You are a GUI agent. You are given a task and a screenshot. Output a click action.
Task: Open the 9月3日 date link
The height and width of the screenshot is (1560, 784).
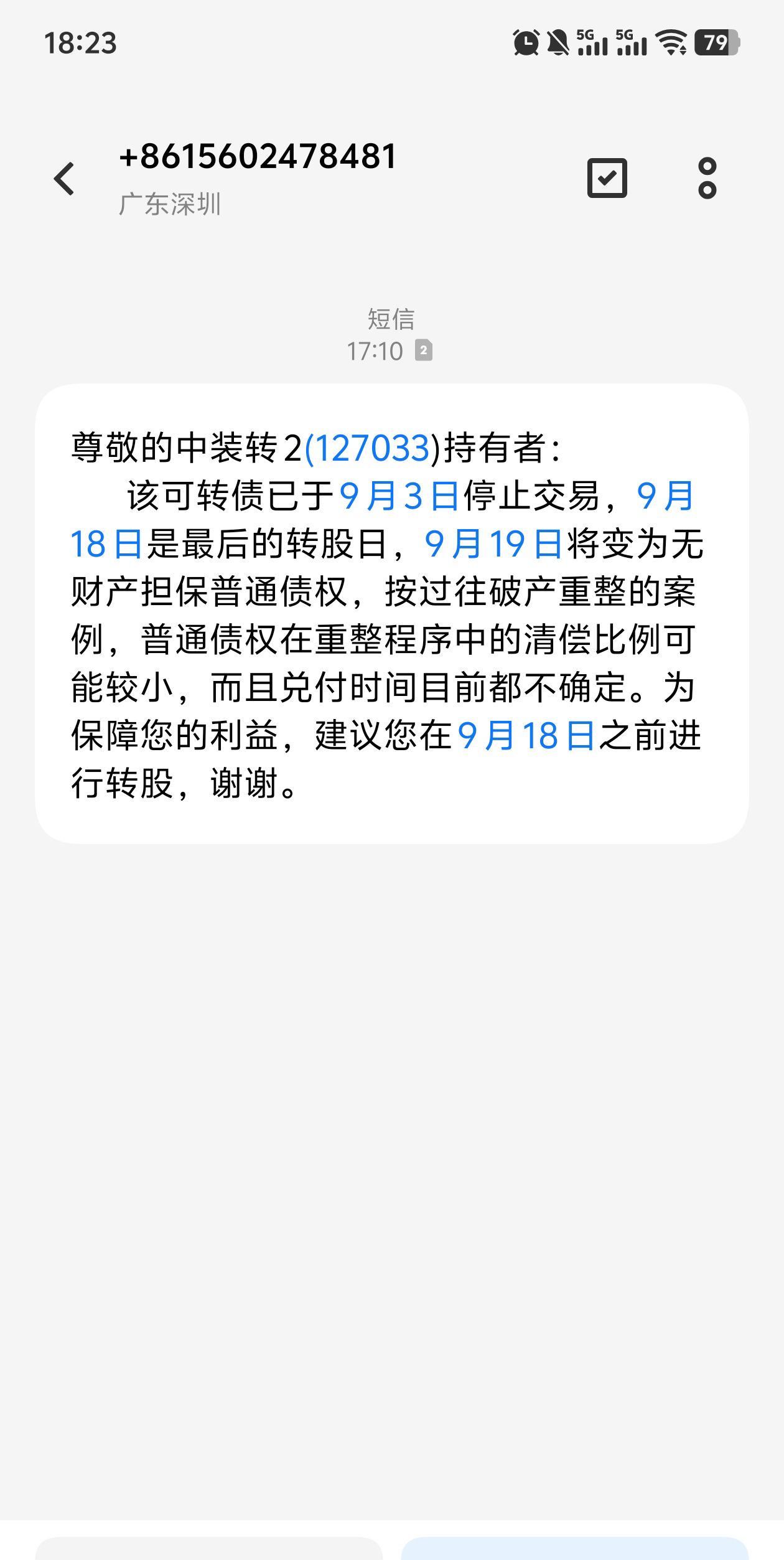pyautogui.click(x=399, y=497)
